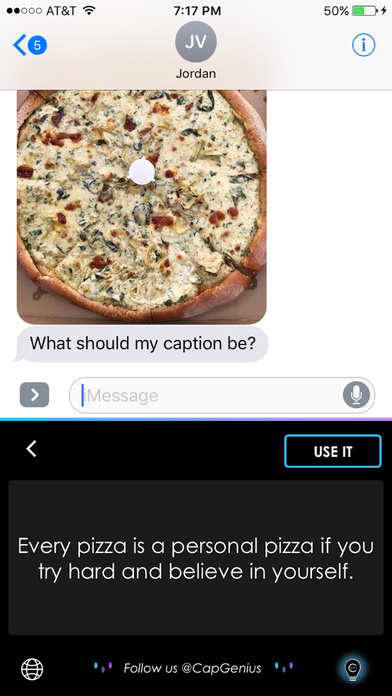
Task: Tap the CapGenius lightbulb icon
Action: point(353,668)
